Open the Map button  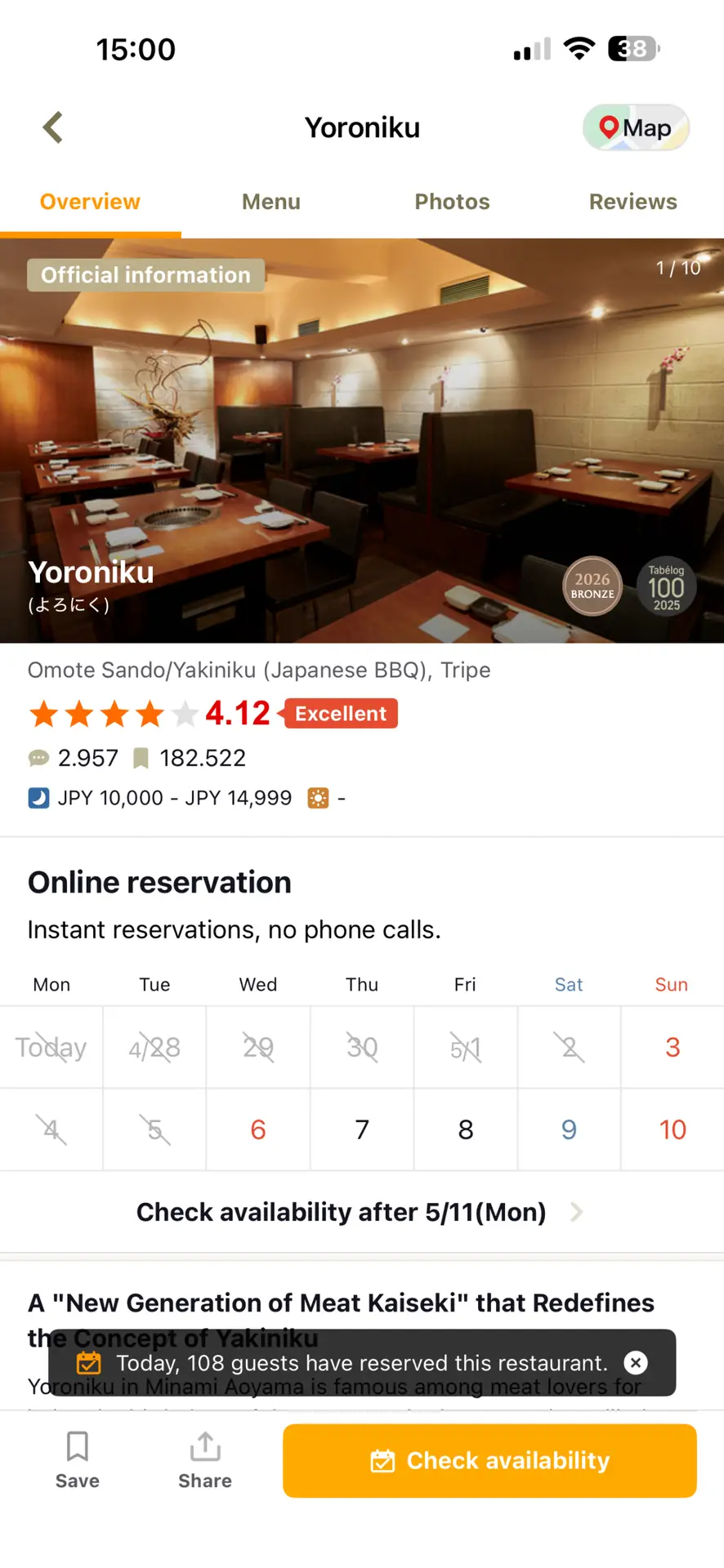[636, 127]
